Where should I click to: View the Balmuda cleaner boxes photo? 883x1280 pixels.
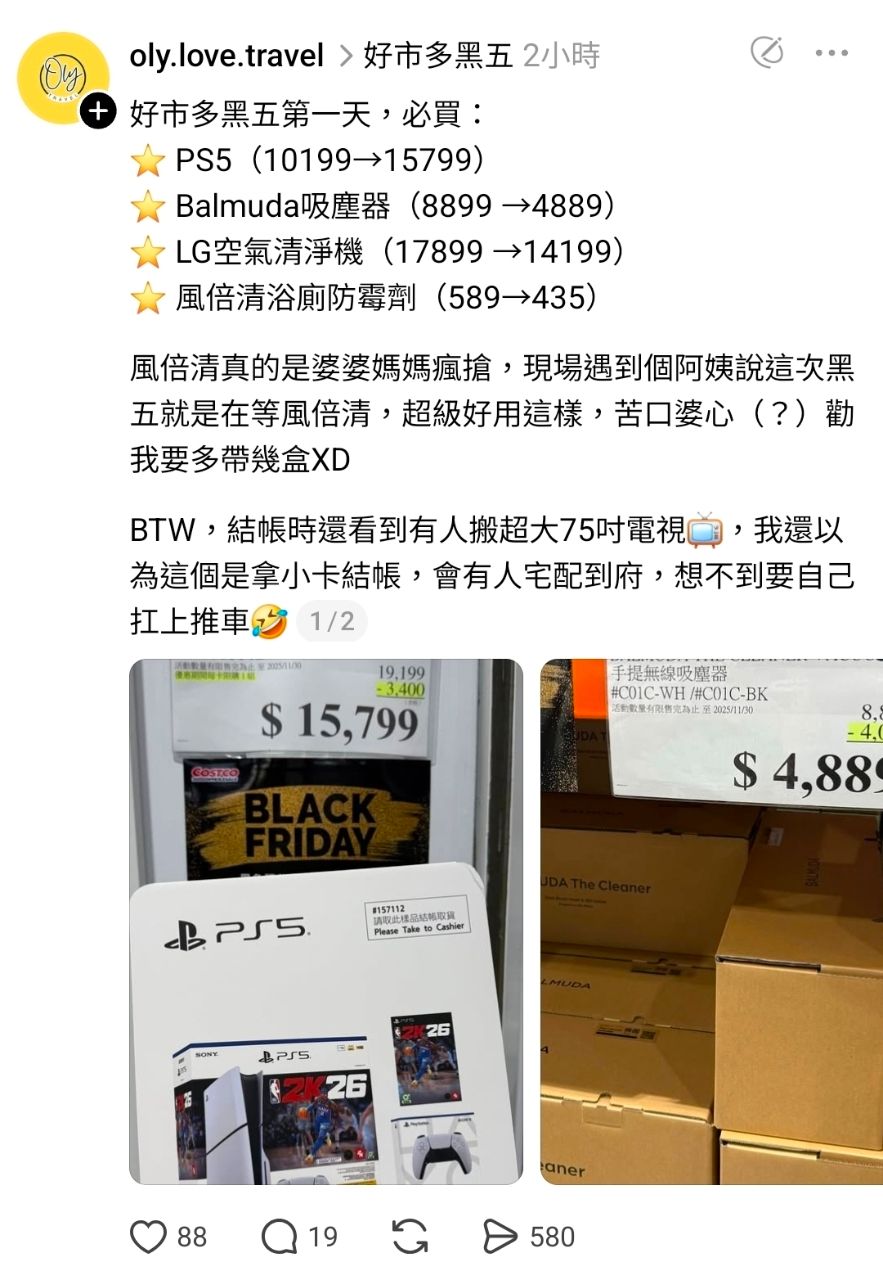pyautogui.click(x=711, y=920)
